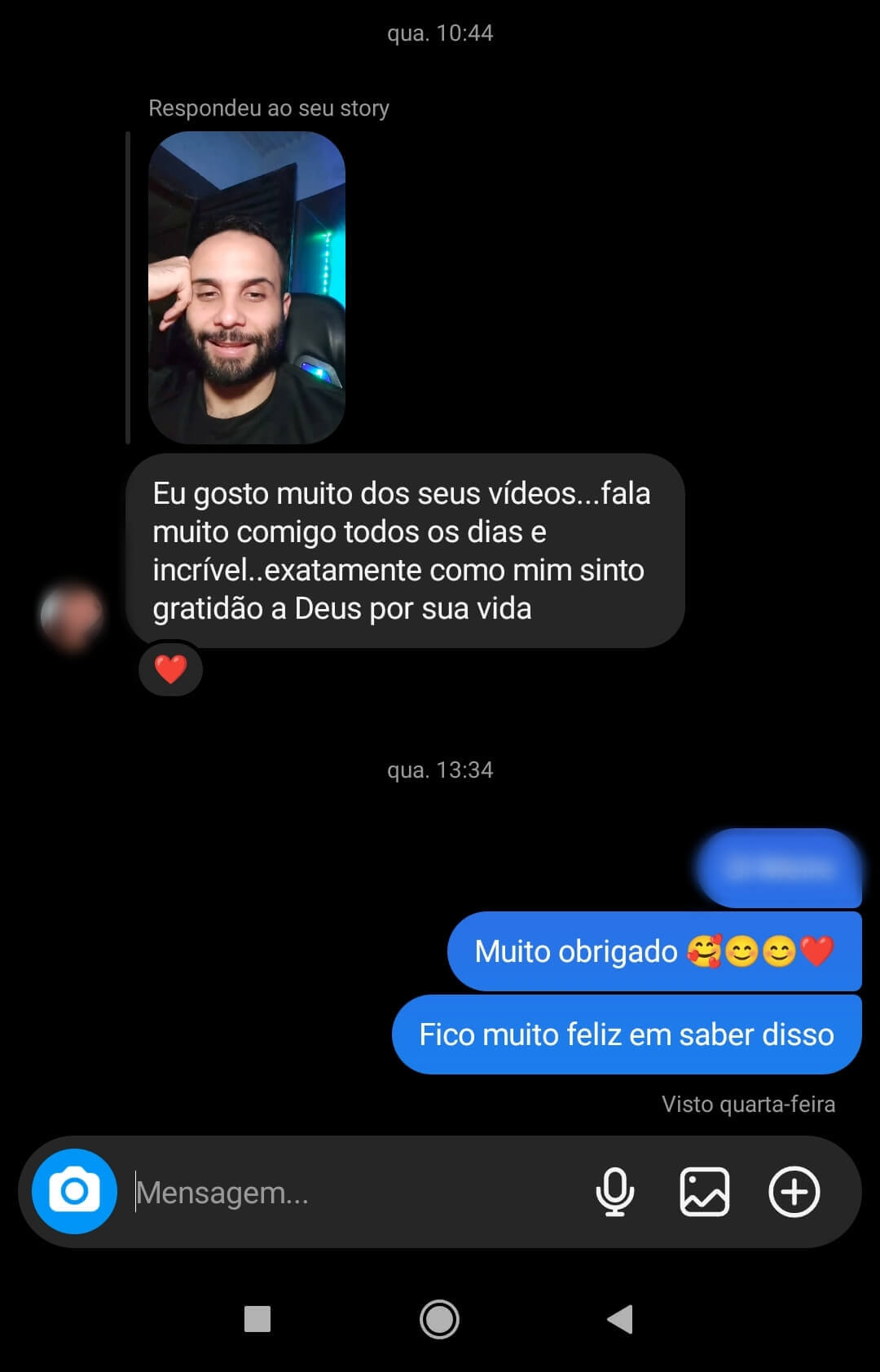Open the photo gallery picker icon
The image size is (880, 1372).
pos(706,1192)
